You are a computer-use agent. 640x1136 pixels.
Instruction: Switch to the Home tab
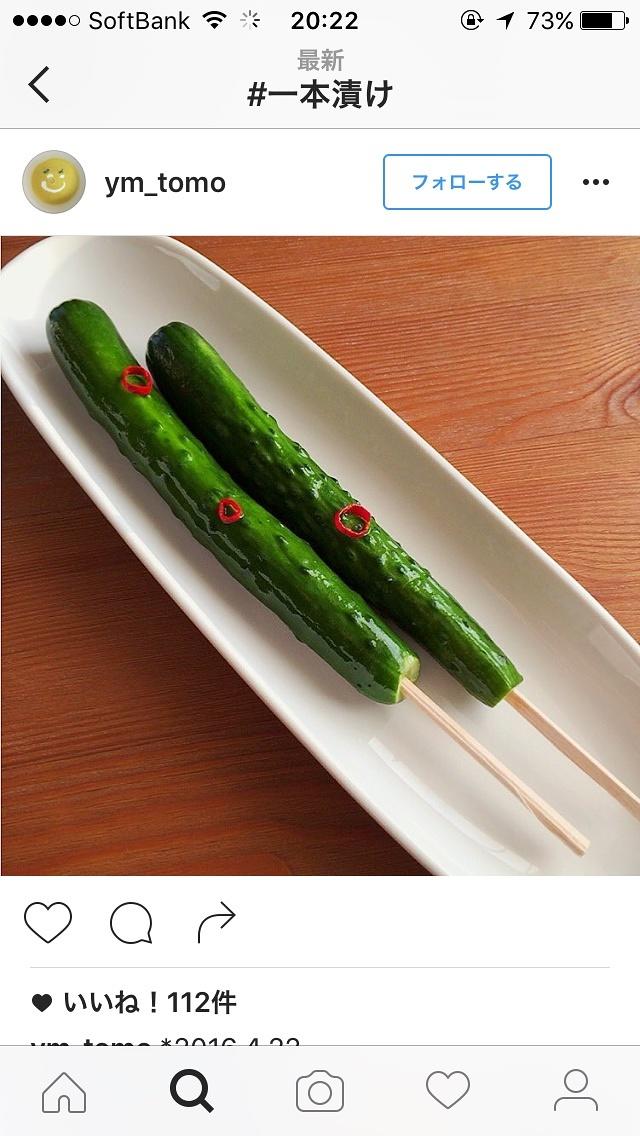coord(64,1091)
